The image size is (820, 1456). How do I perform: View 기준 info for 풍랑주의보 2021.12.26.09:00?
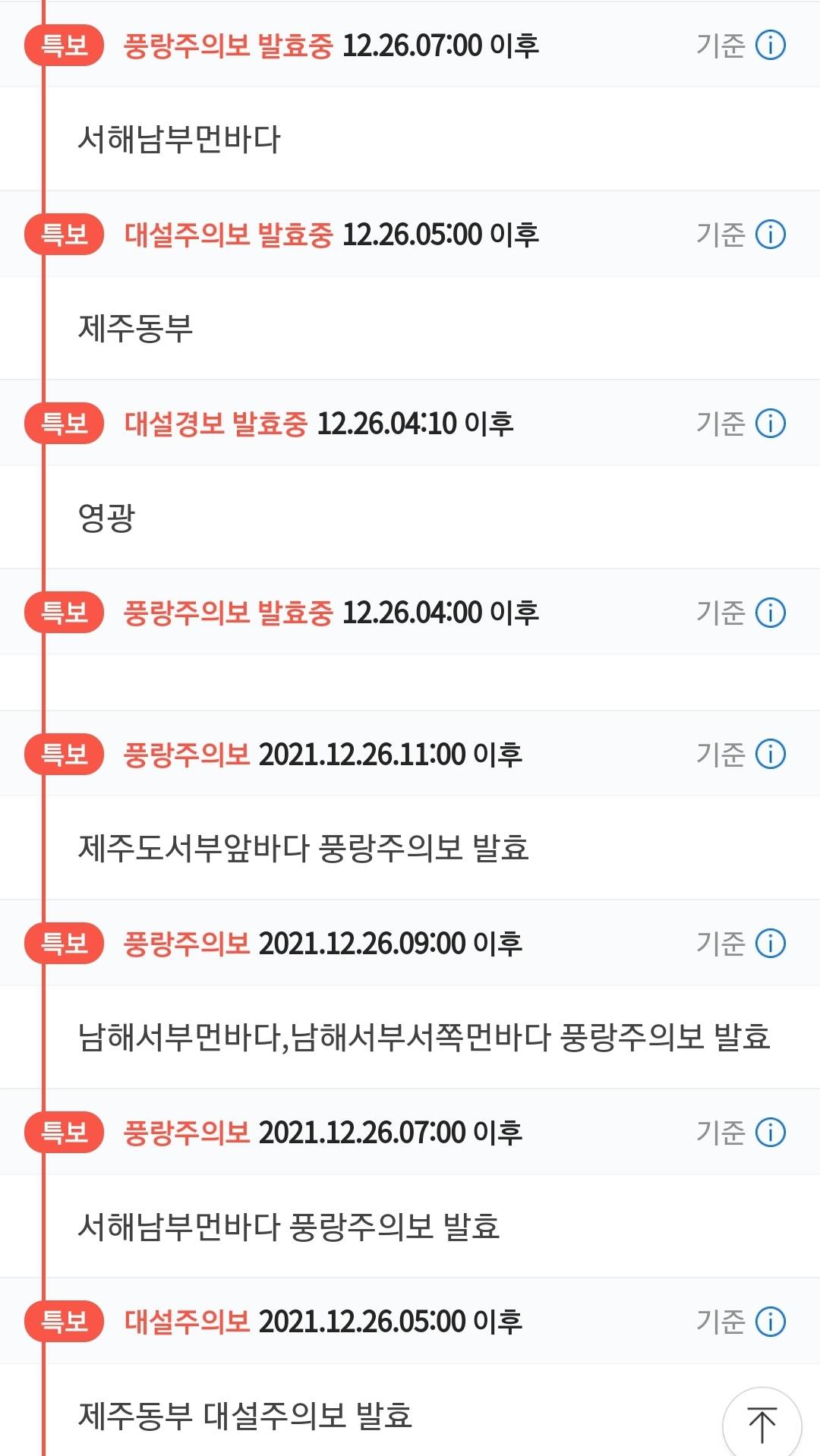[770, 944]
